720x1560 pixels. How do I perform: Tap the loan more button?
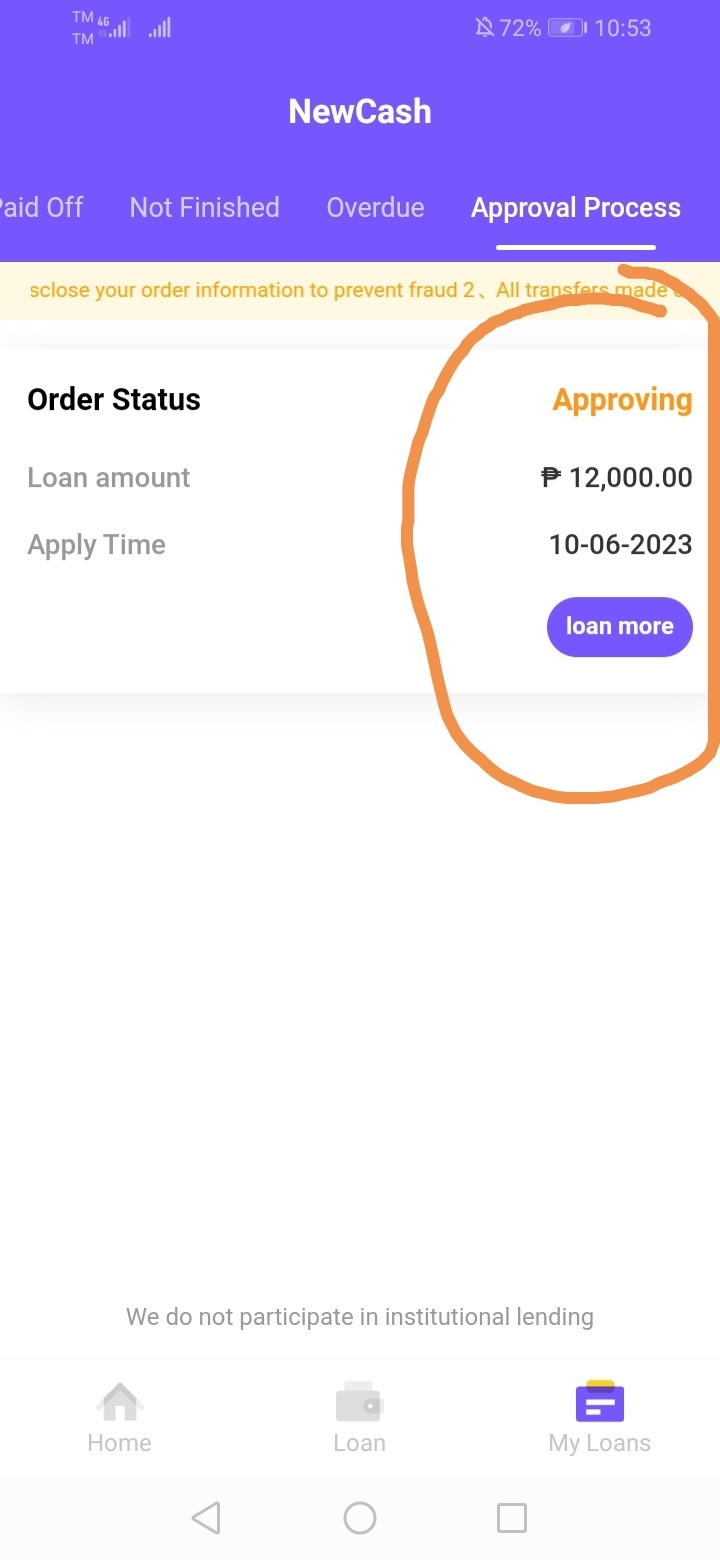pos(619,627)
